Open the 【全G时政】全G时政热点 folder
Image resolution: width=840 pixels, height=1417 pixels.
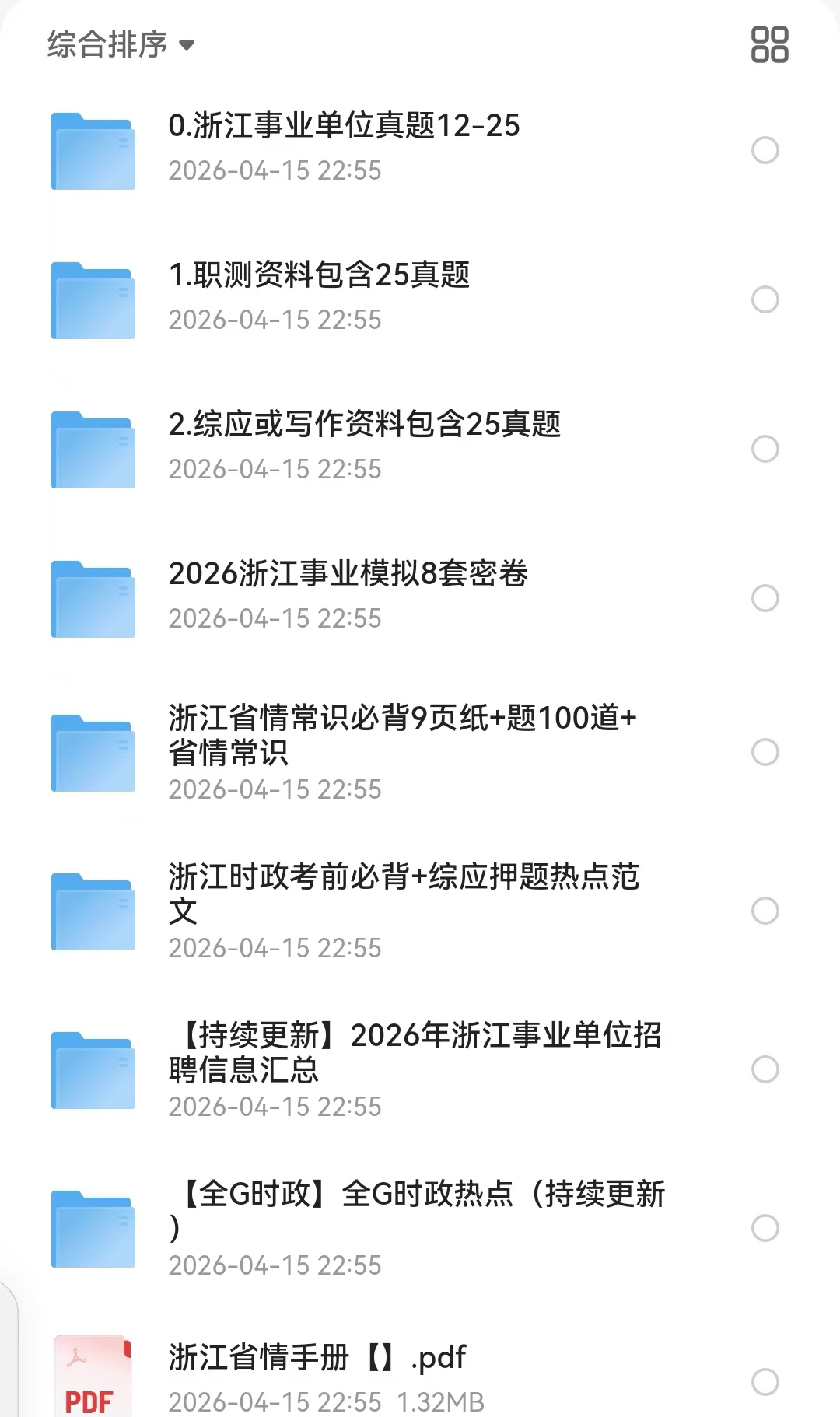tap(416, 1210)
